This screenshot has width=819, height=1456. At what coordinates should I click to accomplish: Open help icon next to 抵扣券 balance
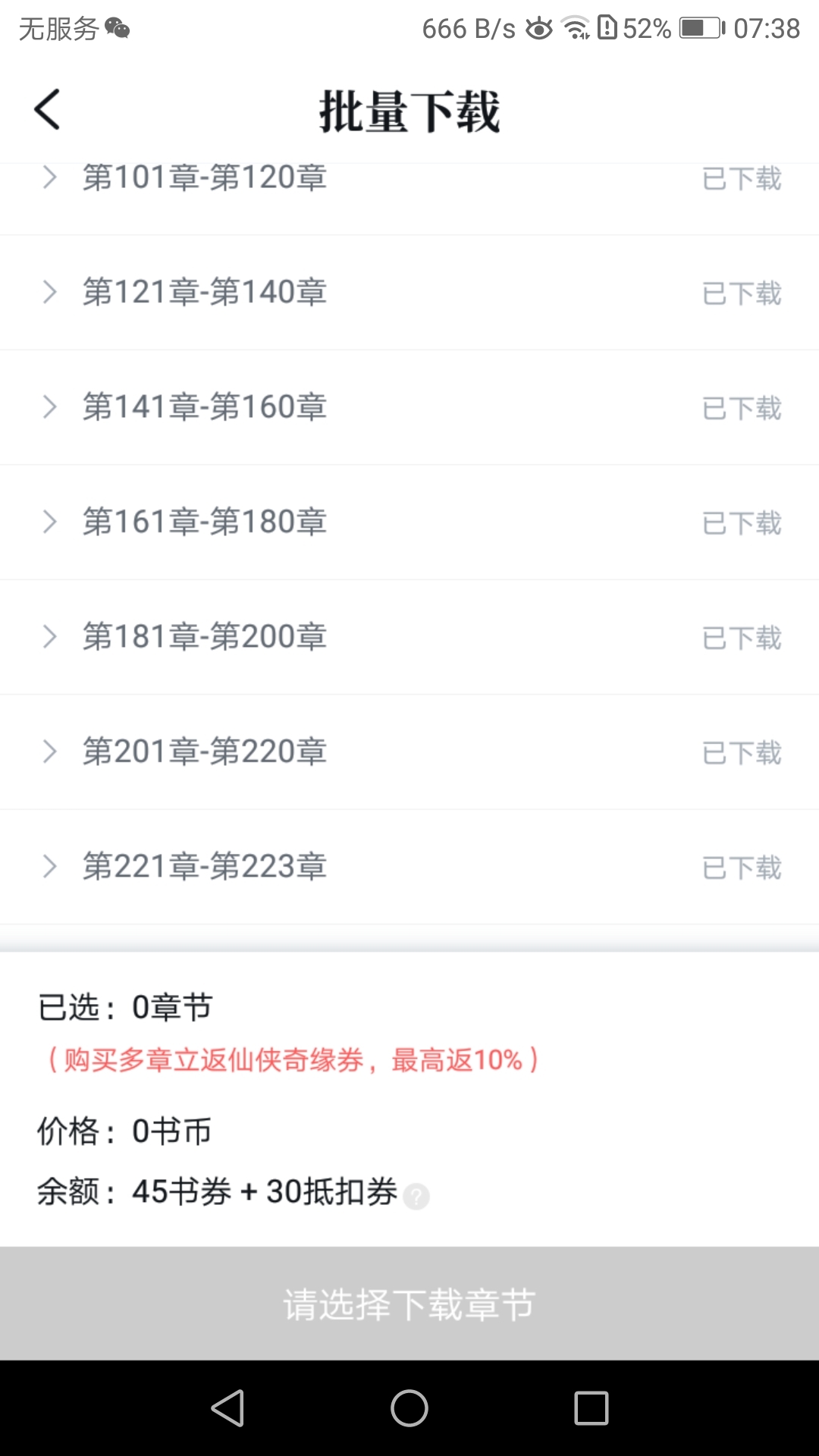[416, 1197]
